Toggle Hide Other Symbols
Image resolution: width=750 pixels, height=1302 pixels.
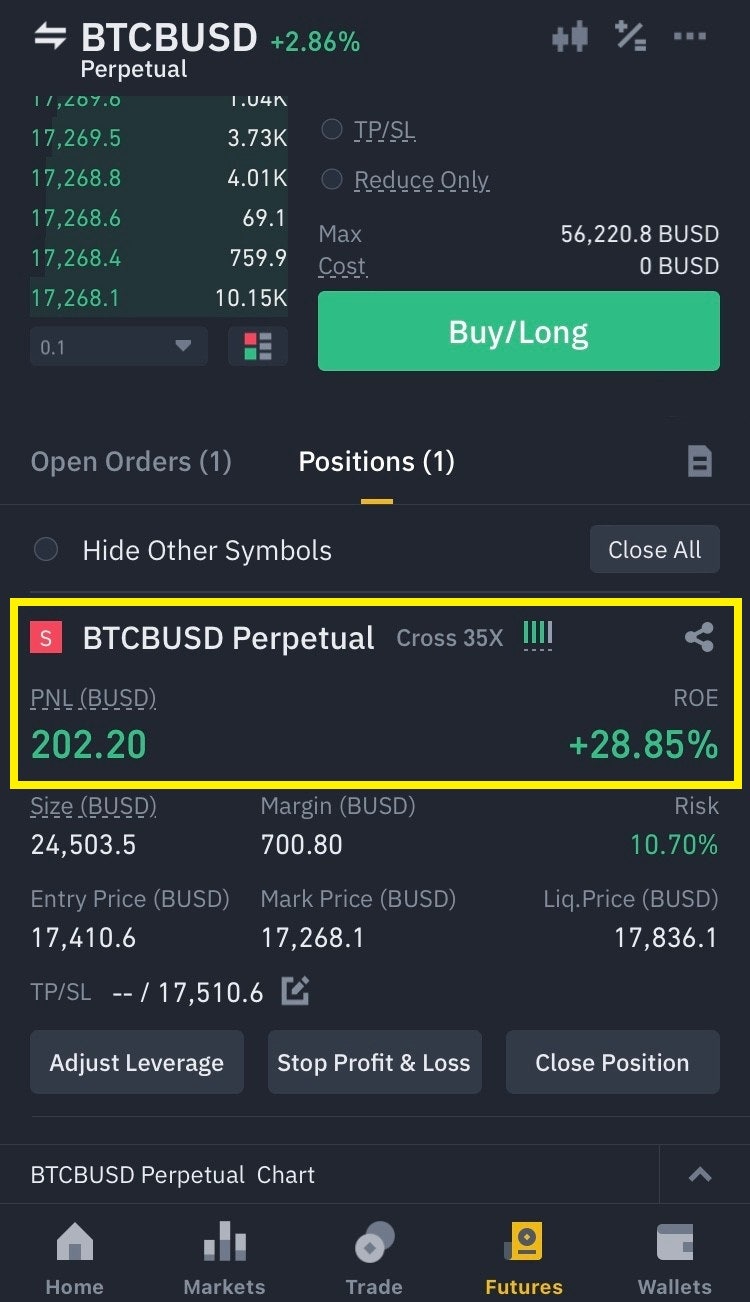coord(46,550)
